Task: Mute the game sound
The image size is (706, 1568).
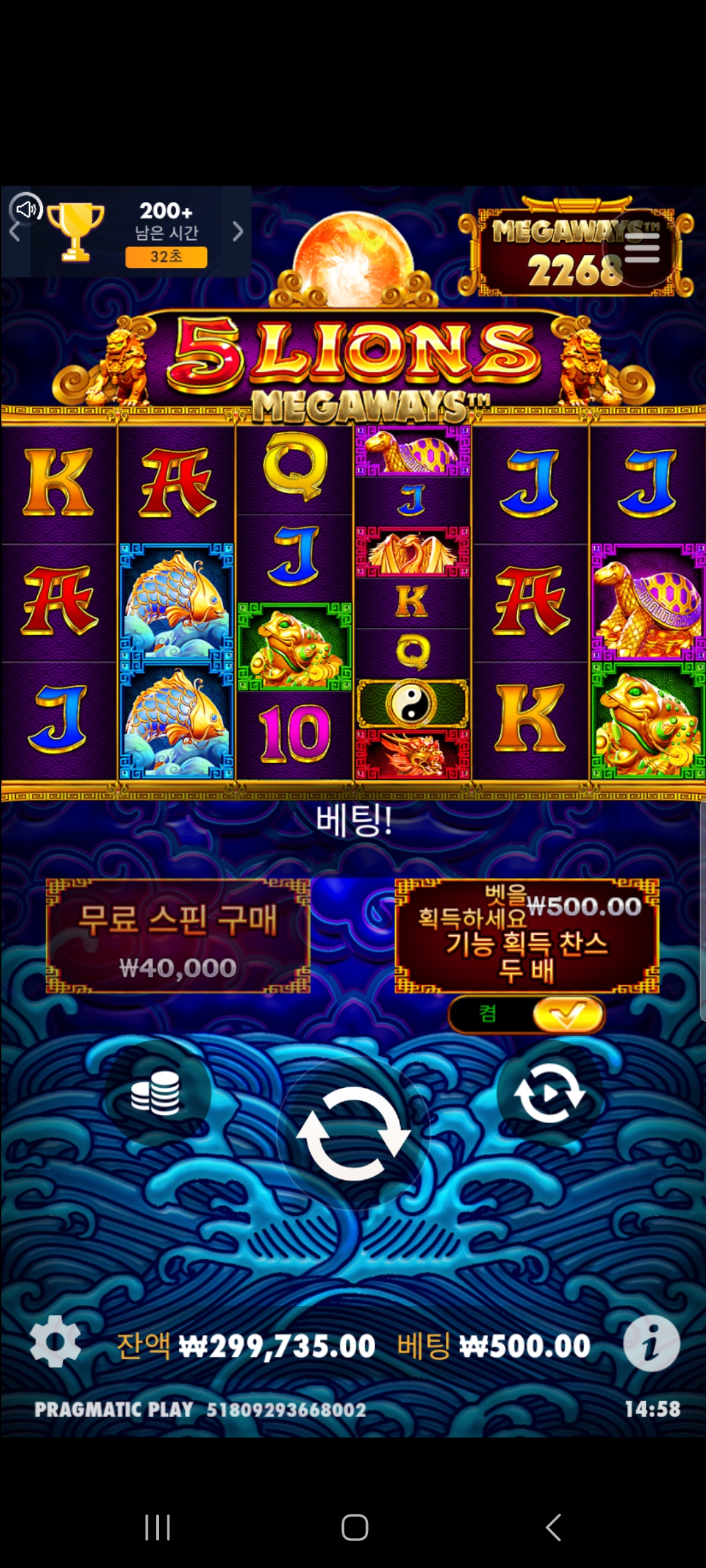Action: [26, 209]
